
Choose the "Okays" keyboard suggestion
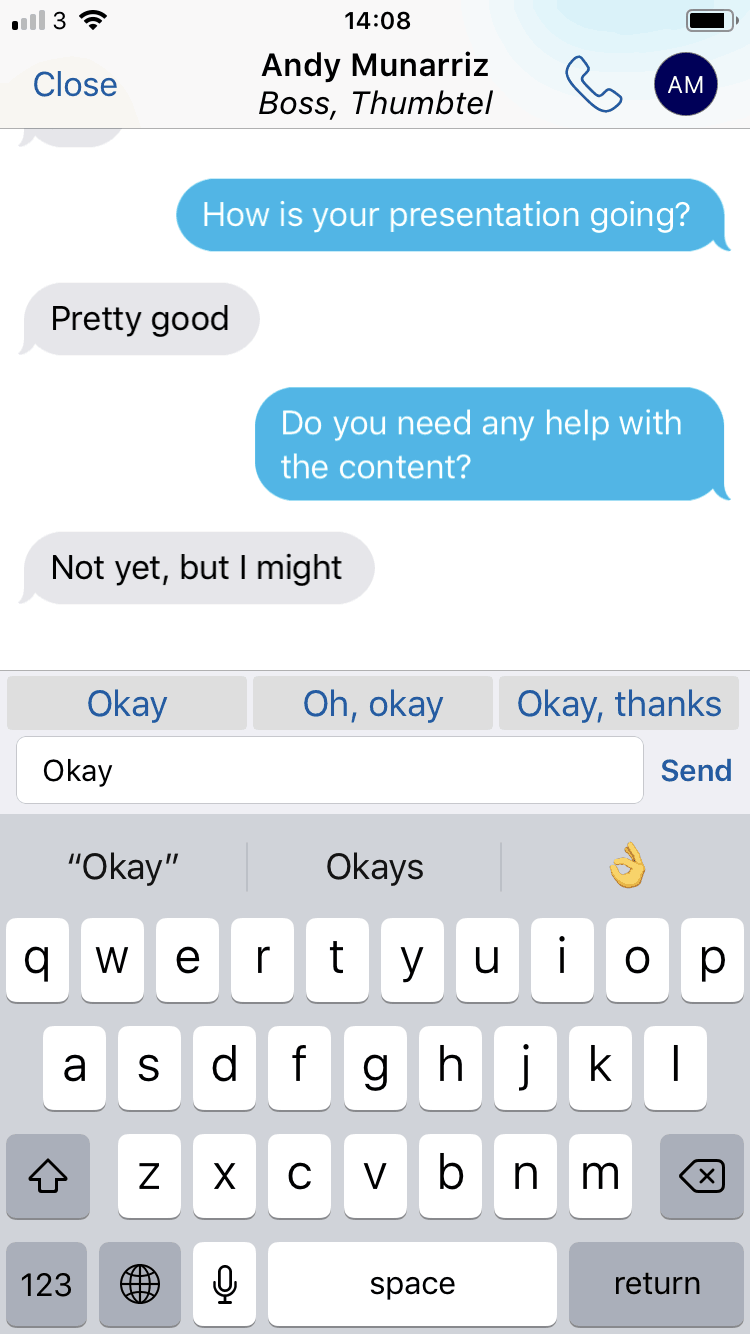point(375,866)
